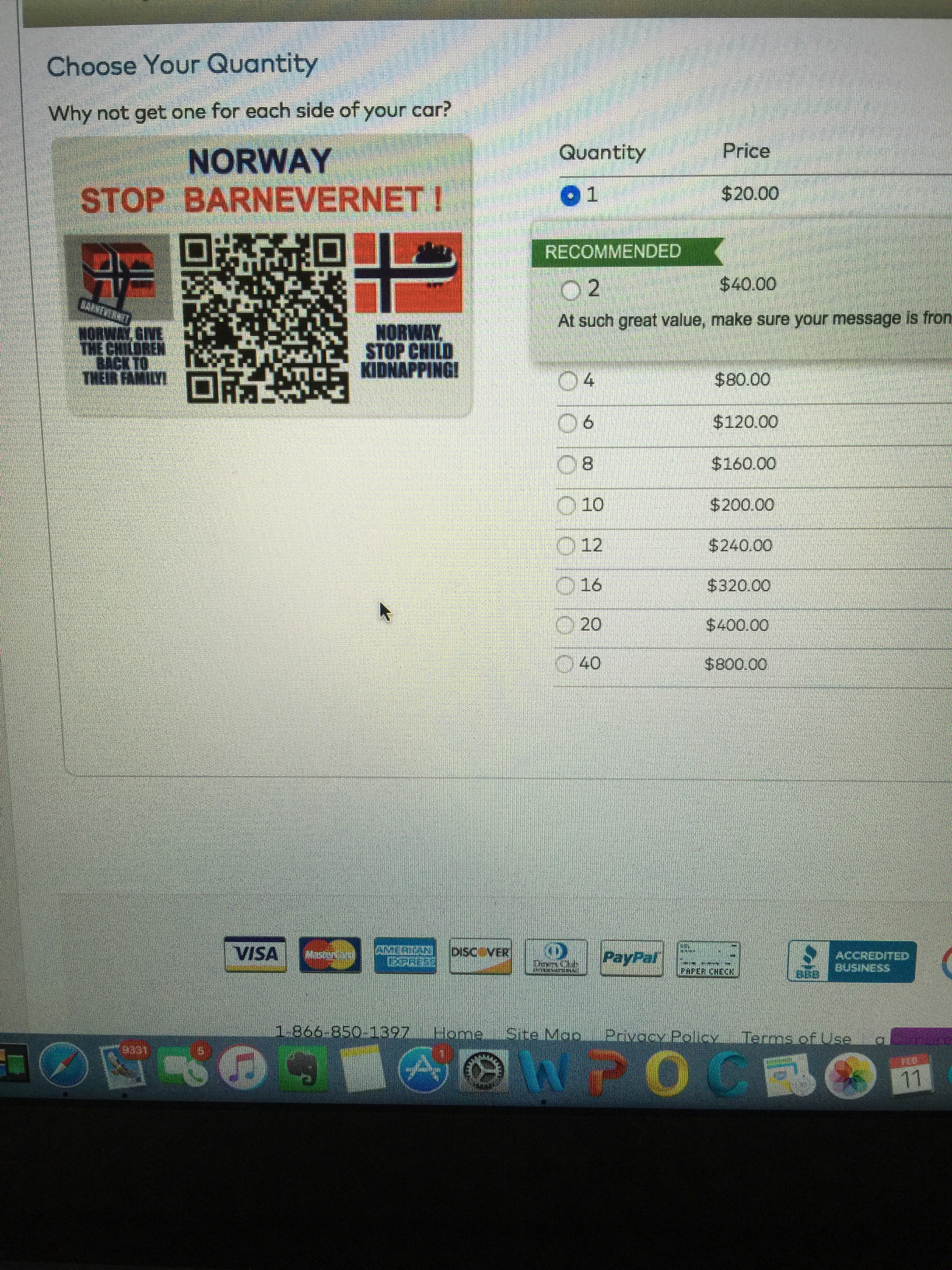The height and width of the screenshot is (1270, 952).
Task: Select quantity 4 for $80.00
Action: tap(567, 381)
